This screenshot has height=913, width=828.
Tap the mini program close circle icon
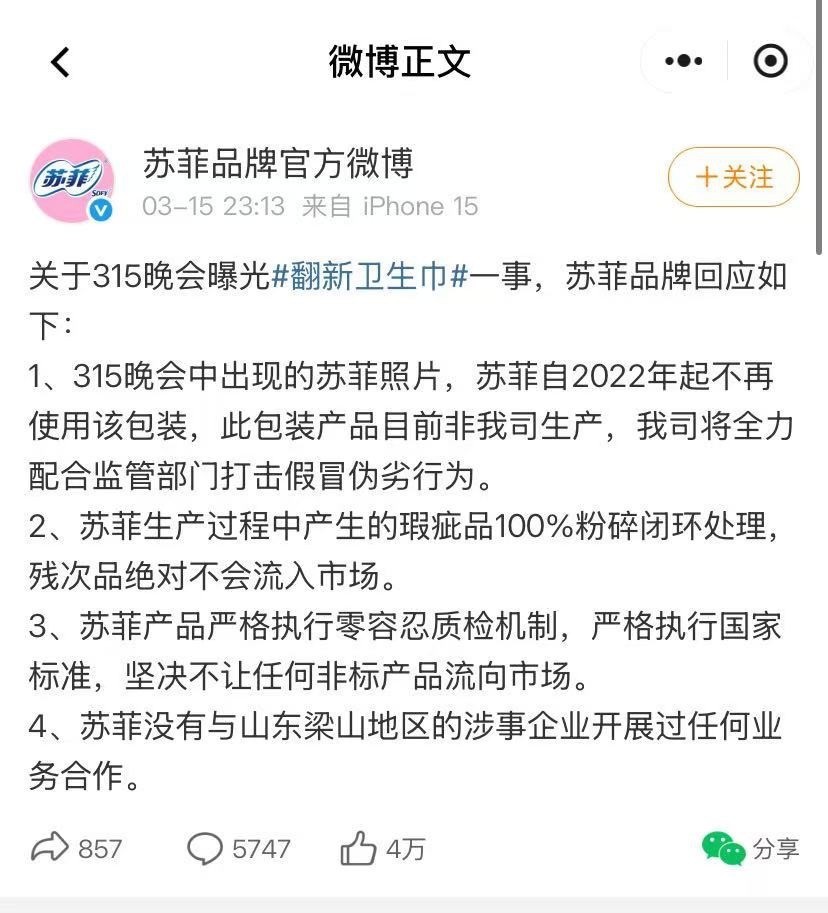770,62
